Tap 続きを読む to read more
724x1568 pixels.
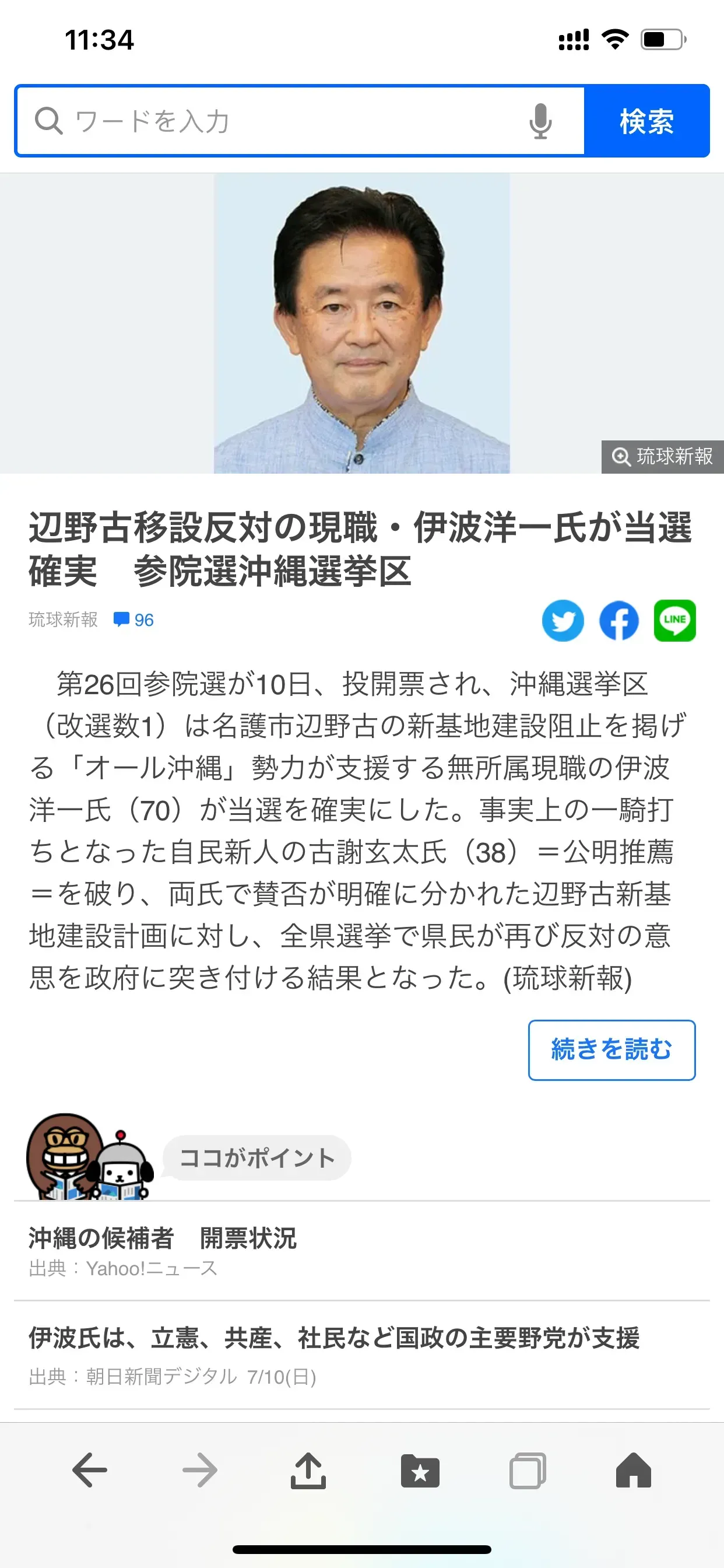pyautogui.click(x=611, y=1050)
